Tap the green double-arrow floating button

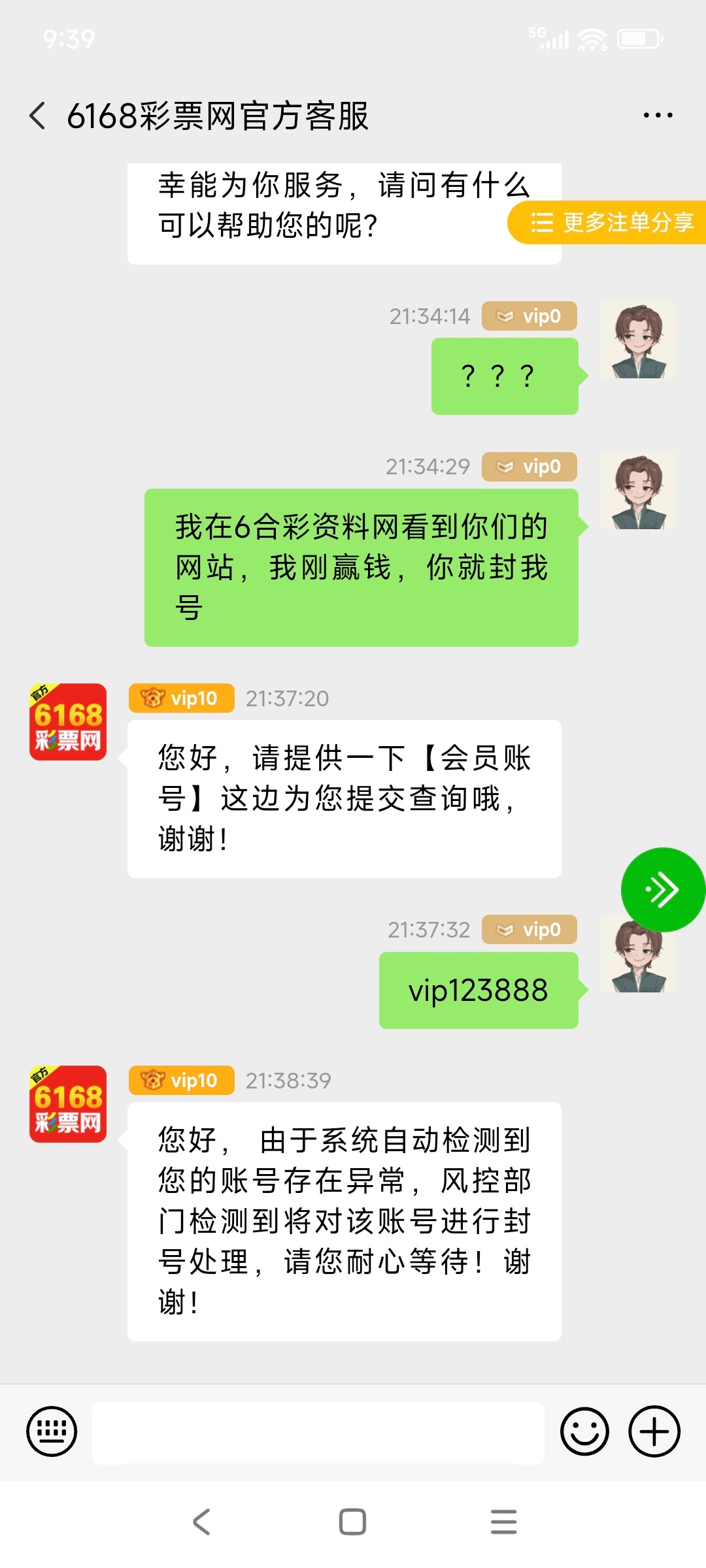pyautogui.click(x=663, y=889)
